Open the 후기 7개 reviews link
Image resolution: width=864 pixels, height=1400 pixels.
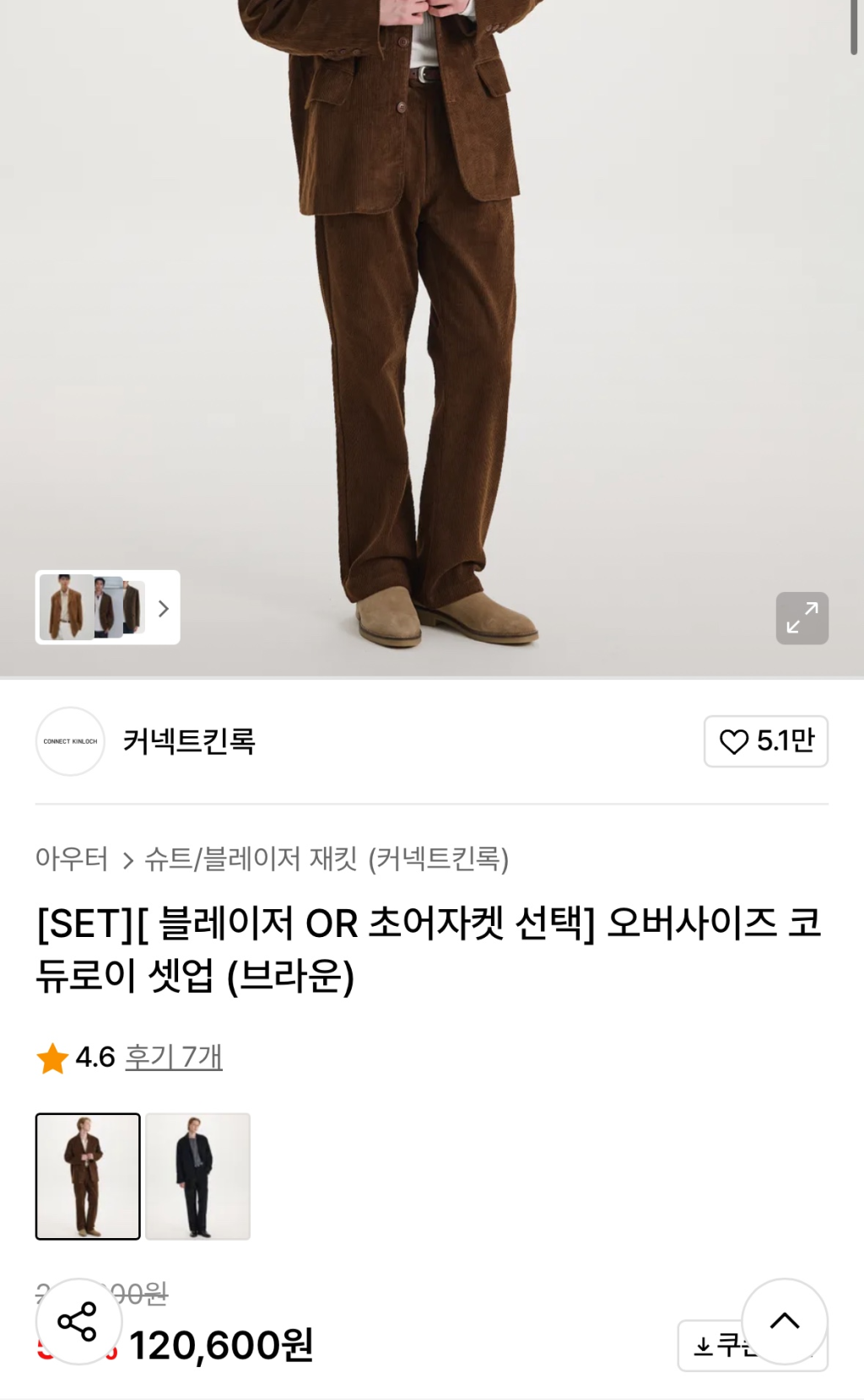pos(174,1057)
